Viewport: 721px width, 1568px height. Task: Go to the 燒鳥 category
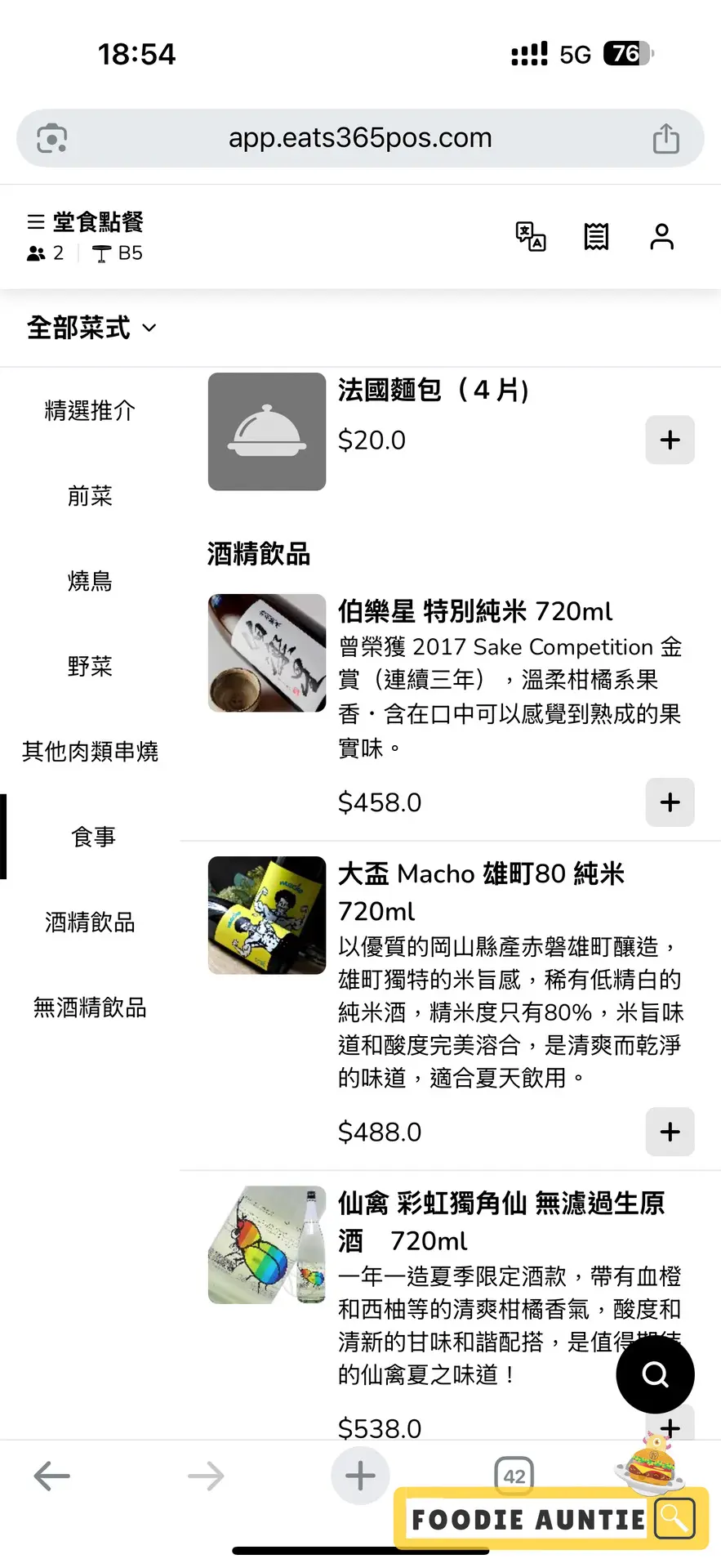point(90,581)
